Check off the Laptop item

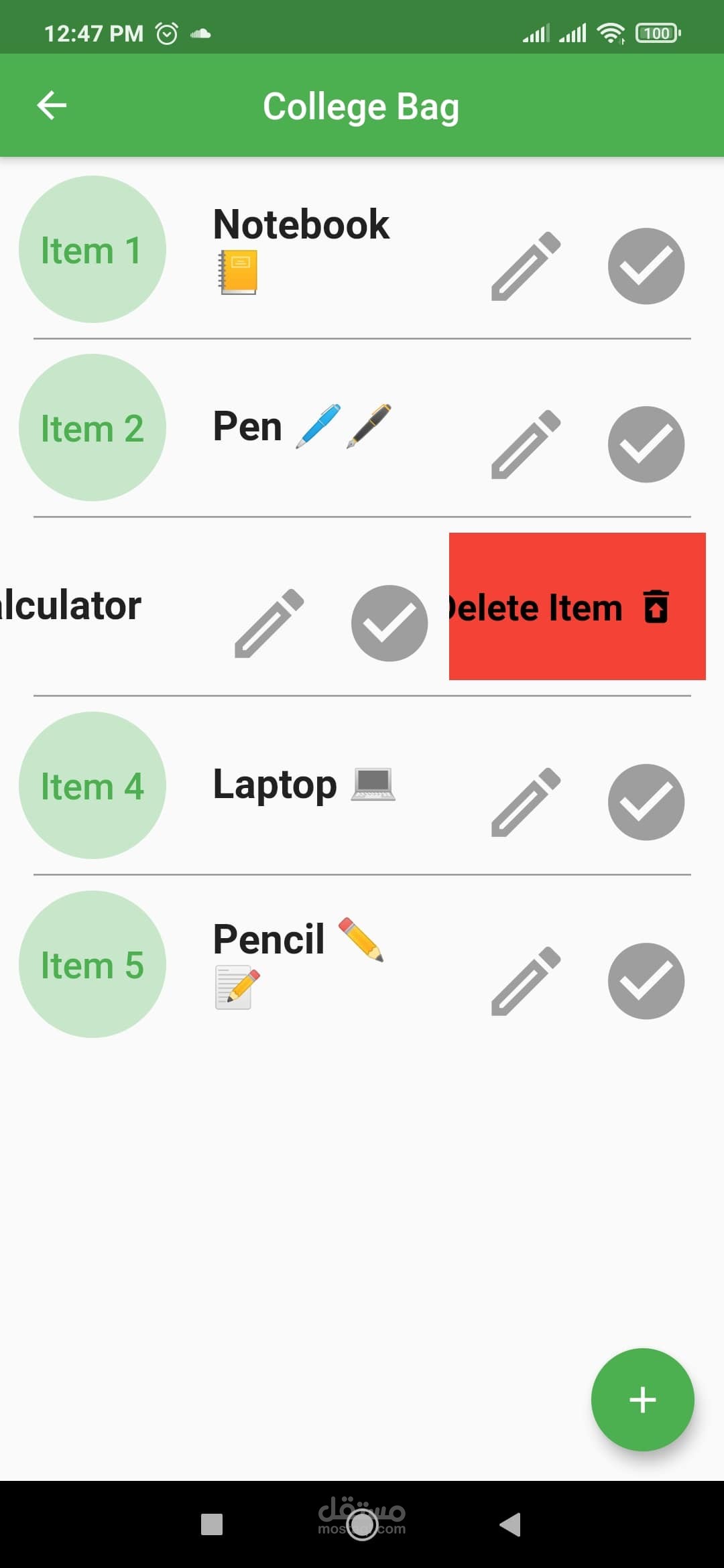[646, 802]
